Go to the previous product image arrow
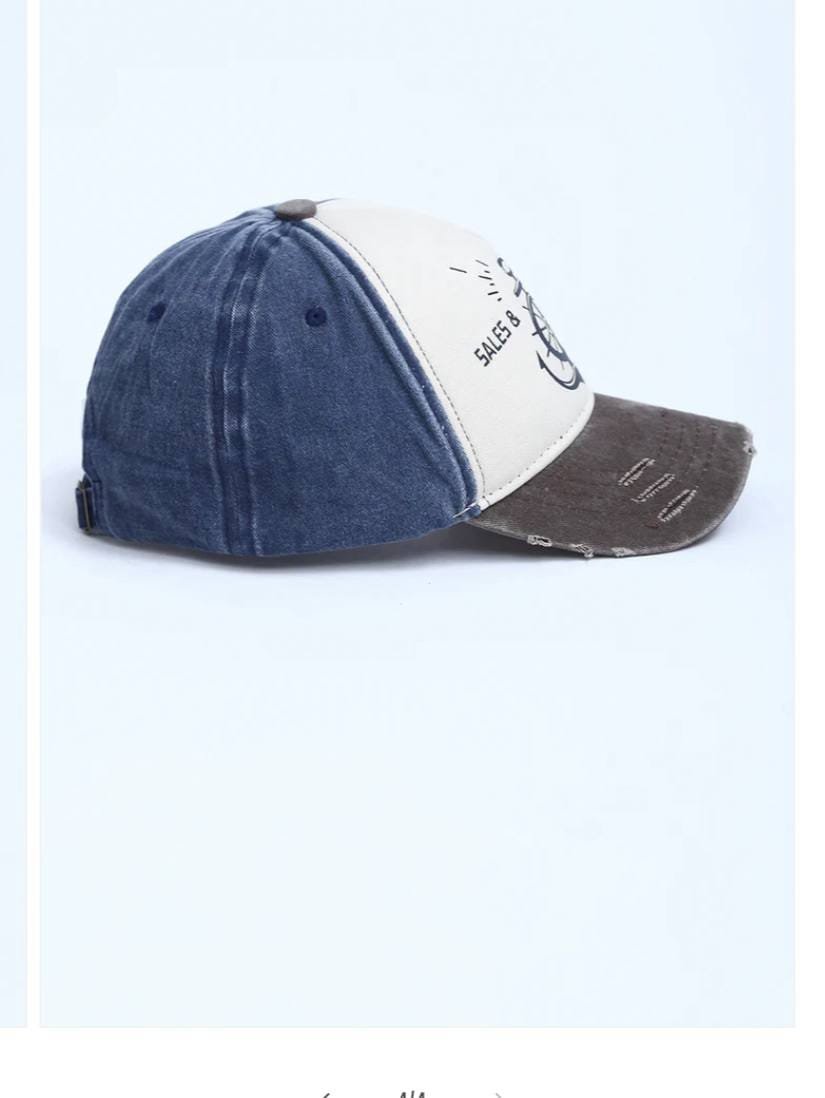The width and height of the screenshot is (825, 1098). click(x=326, y=1094)
